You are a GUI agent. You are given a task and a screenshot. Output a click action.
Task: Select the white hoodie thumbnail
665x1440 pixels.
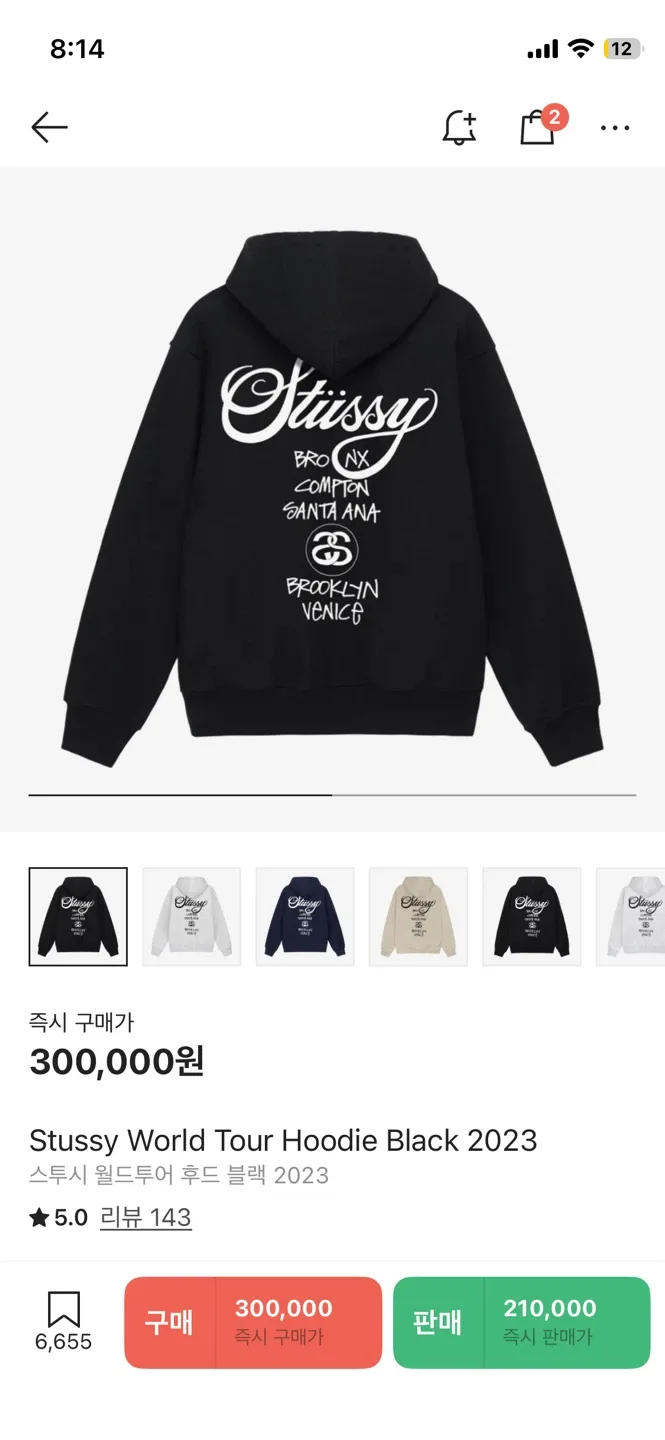click(x=191, y=916)
